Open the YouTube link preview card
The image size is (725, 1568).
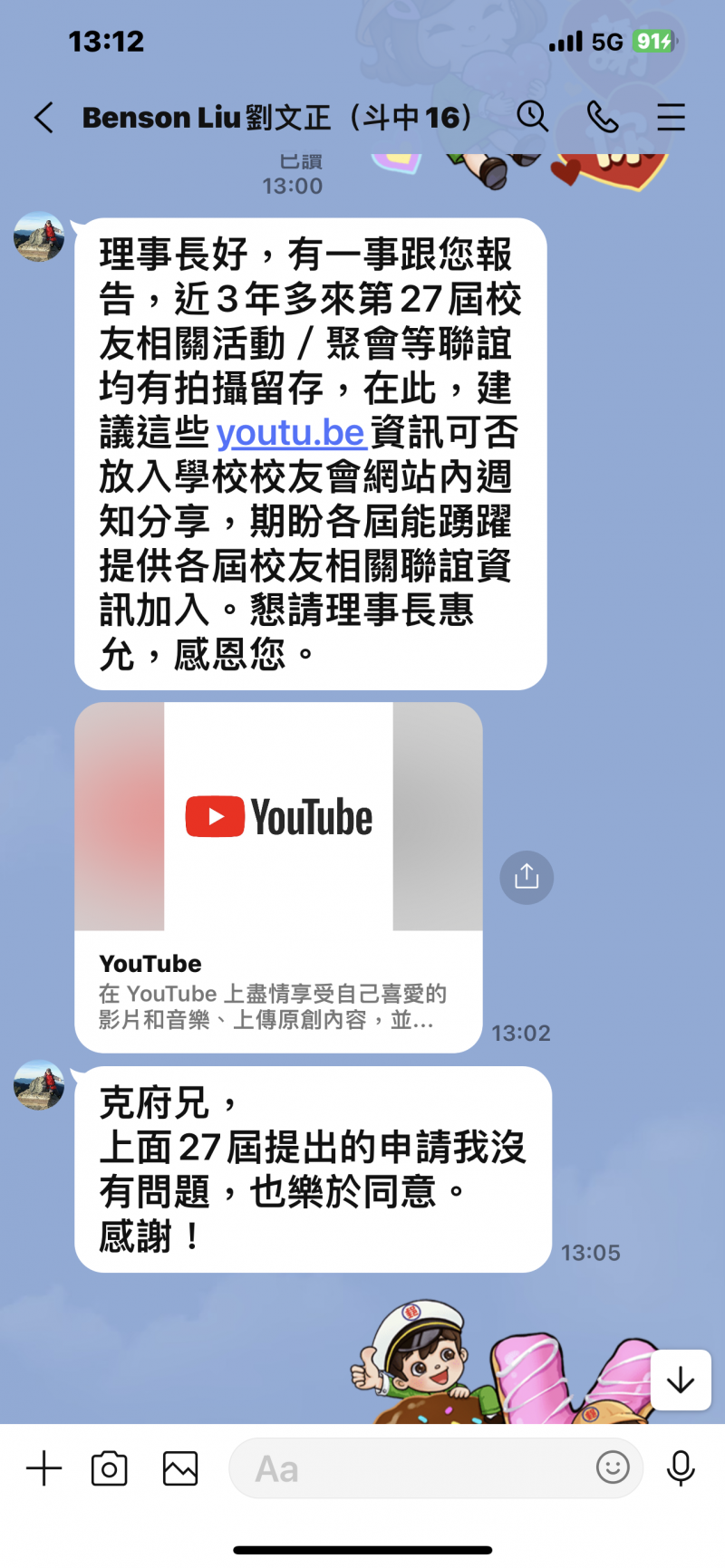[x=278, y=876]
